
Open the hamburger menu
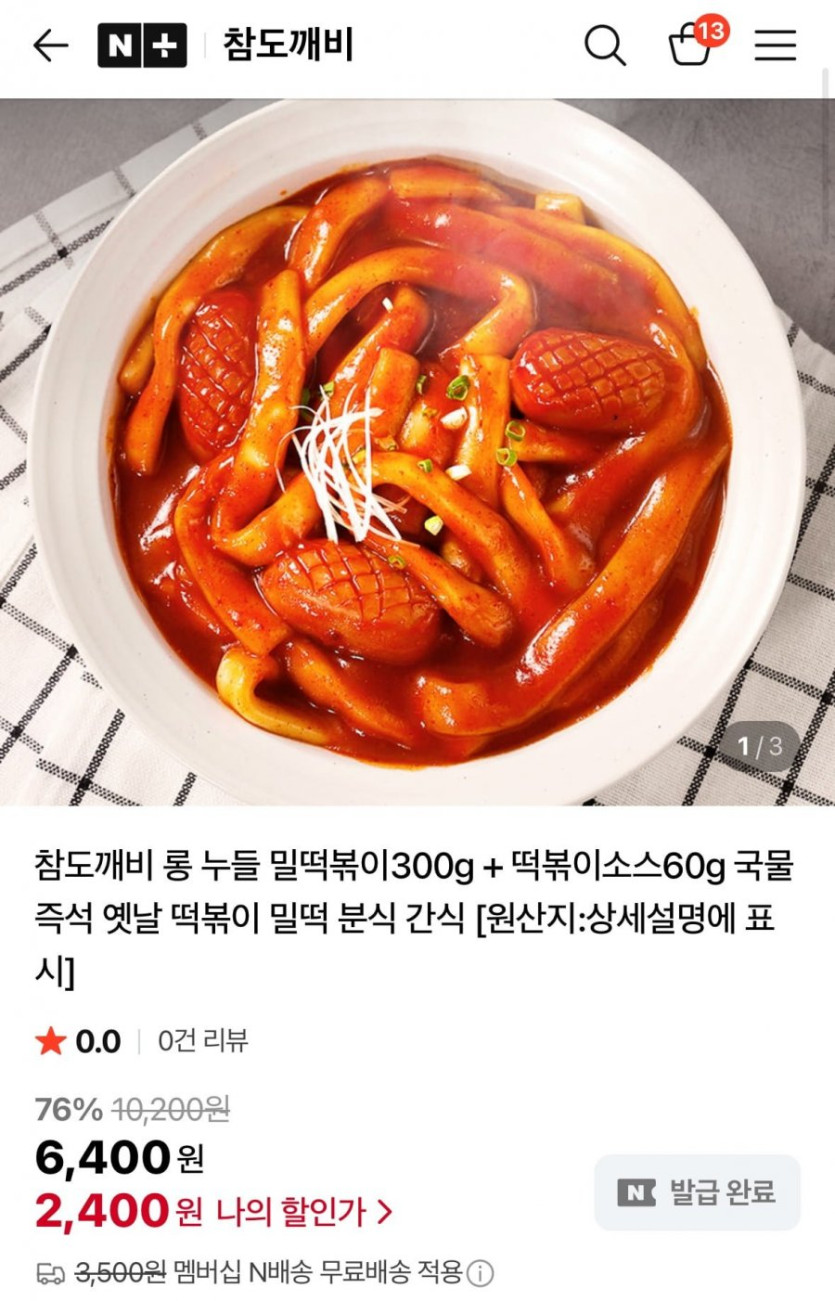pyautogui.click(x=775, y=46)
